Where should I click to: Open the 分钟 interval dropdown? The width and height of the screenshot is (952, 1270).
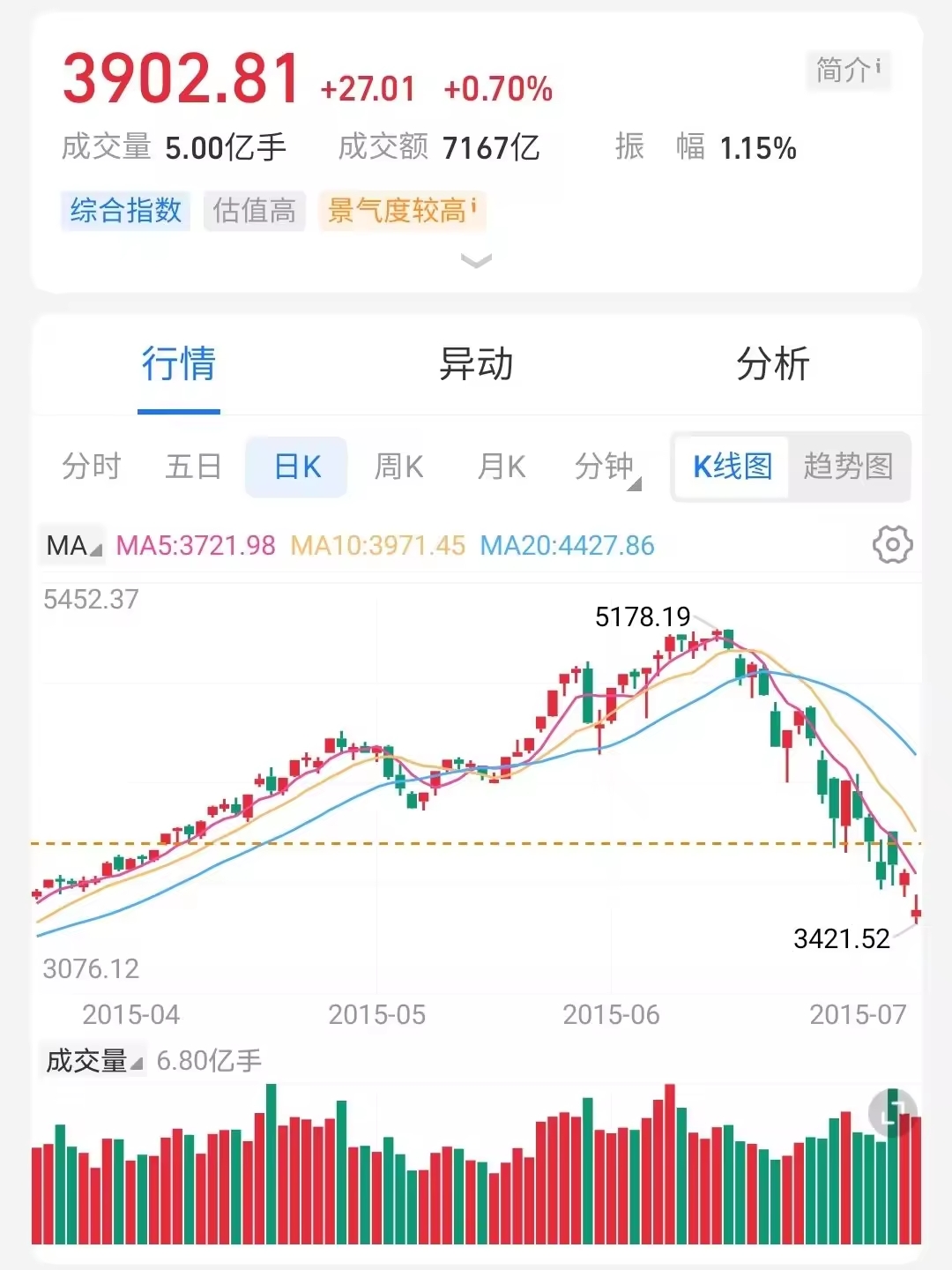(606, 467)
